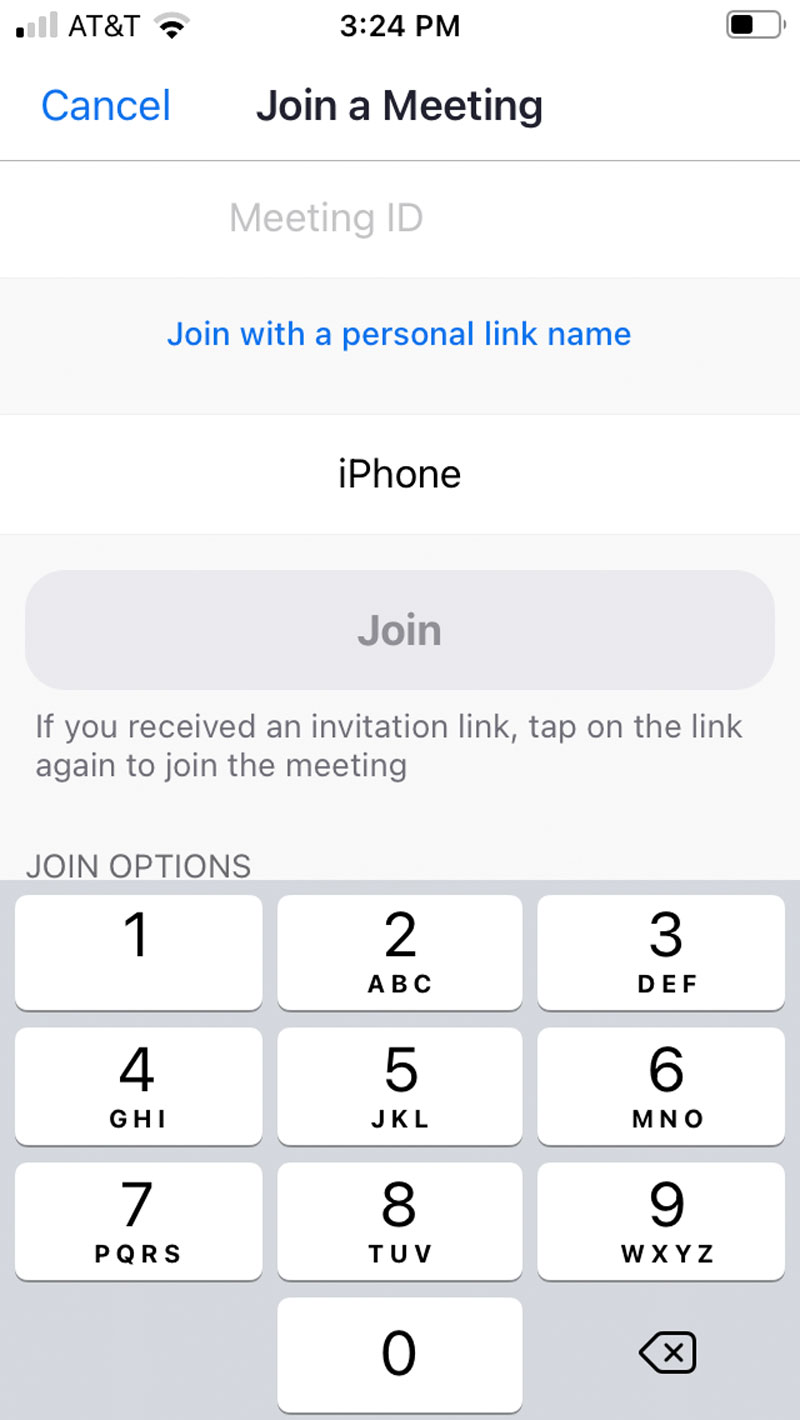Open Join with a personal link name
Viewport: 800px width, 1420px height.
pyautogui.click(x=399, y=334)
